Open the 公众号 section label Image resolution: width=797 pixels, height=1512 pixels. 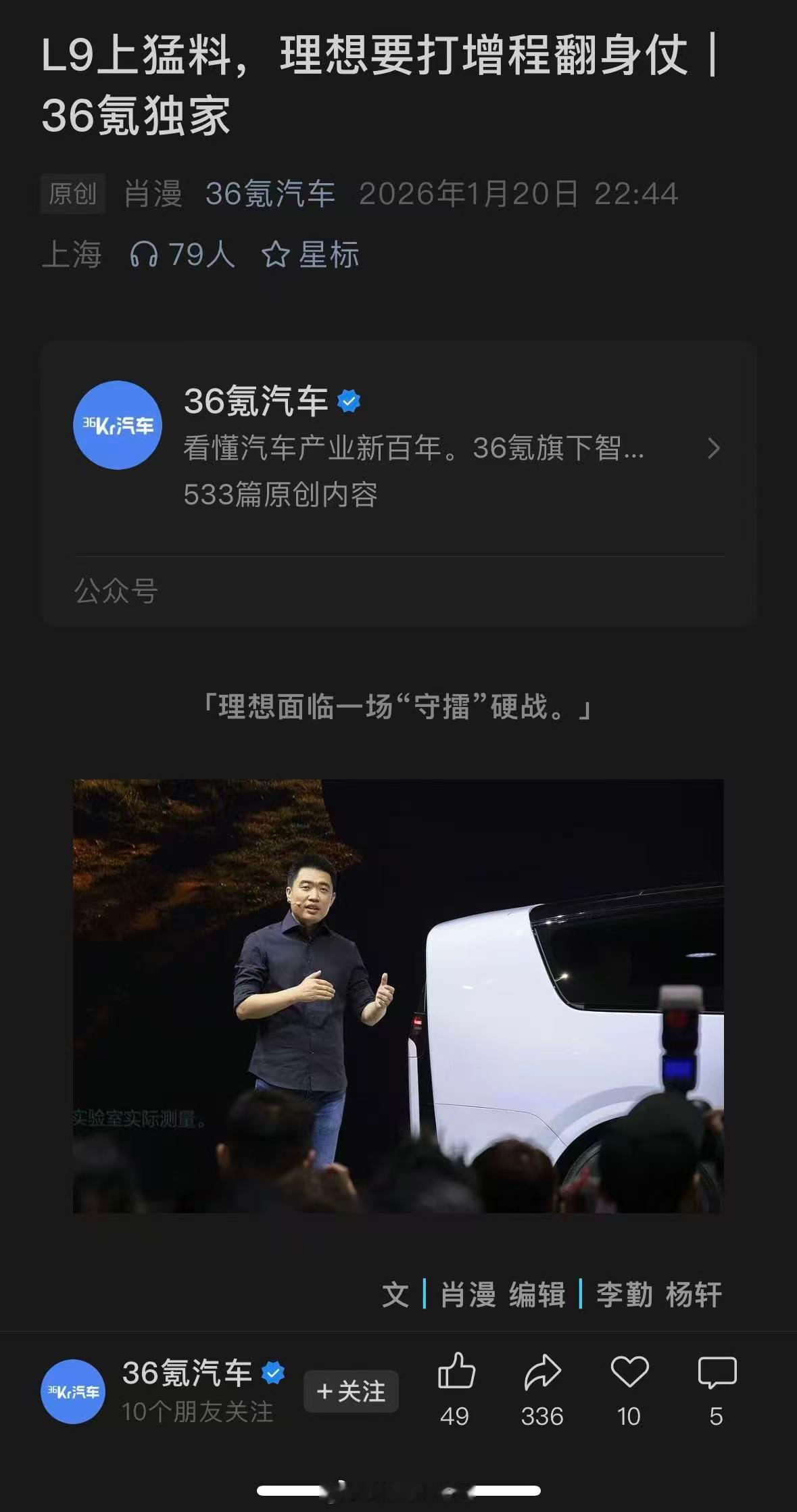click(116, 591)
